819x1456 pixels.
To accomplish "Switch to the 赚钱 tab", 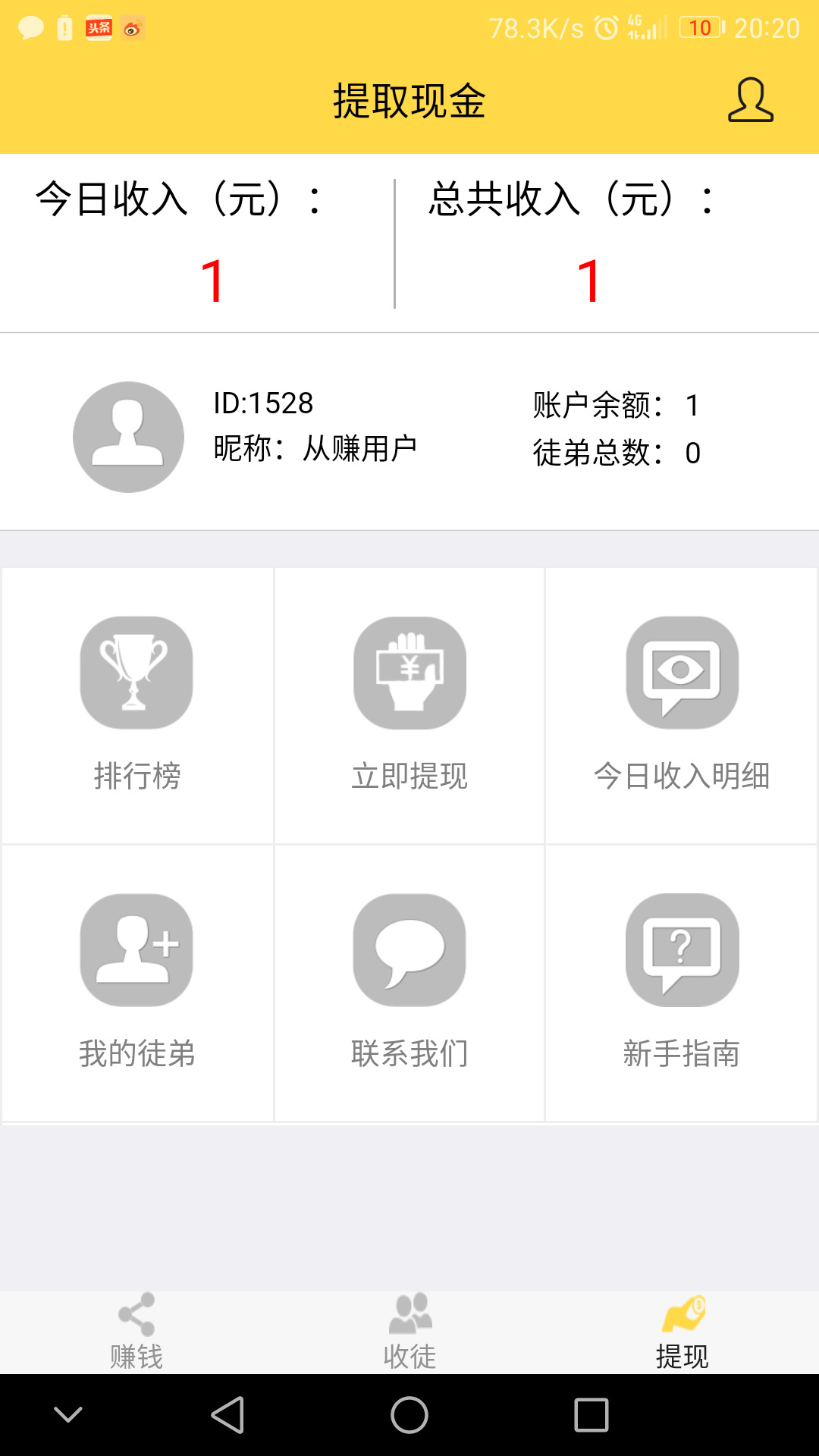I will (x=136, y=1333).
